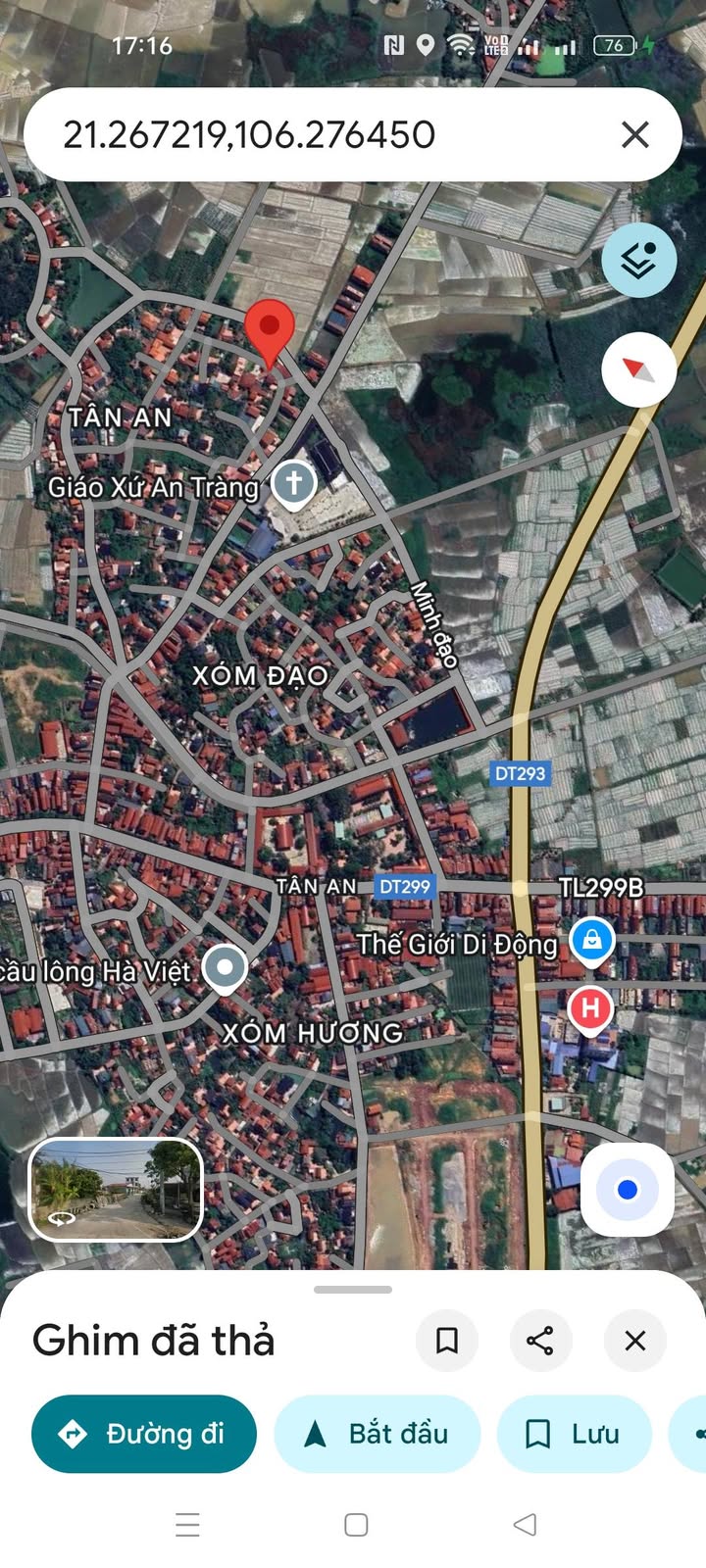
Task: Share the dropped pin location
Action: point(540,1340)
